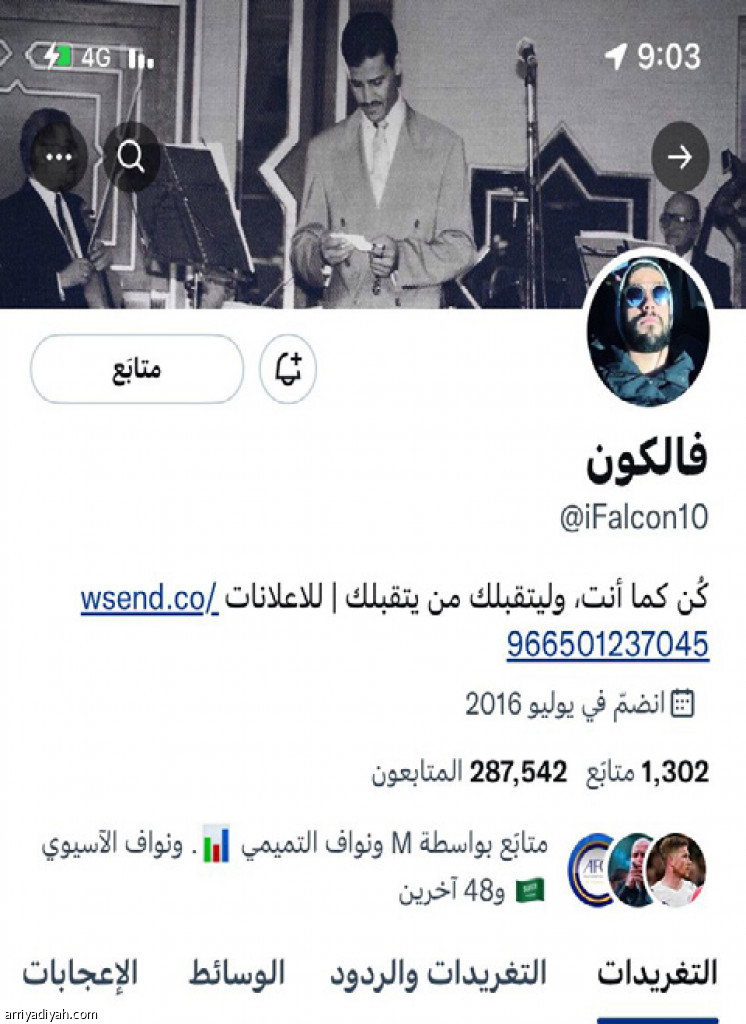Switch to the التغريدات والردود tab

pyautogui.click(x=438, y=973)
